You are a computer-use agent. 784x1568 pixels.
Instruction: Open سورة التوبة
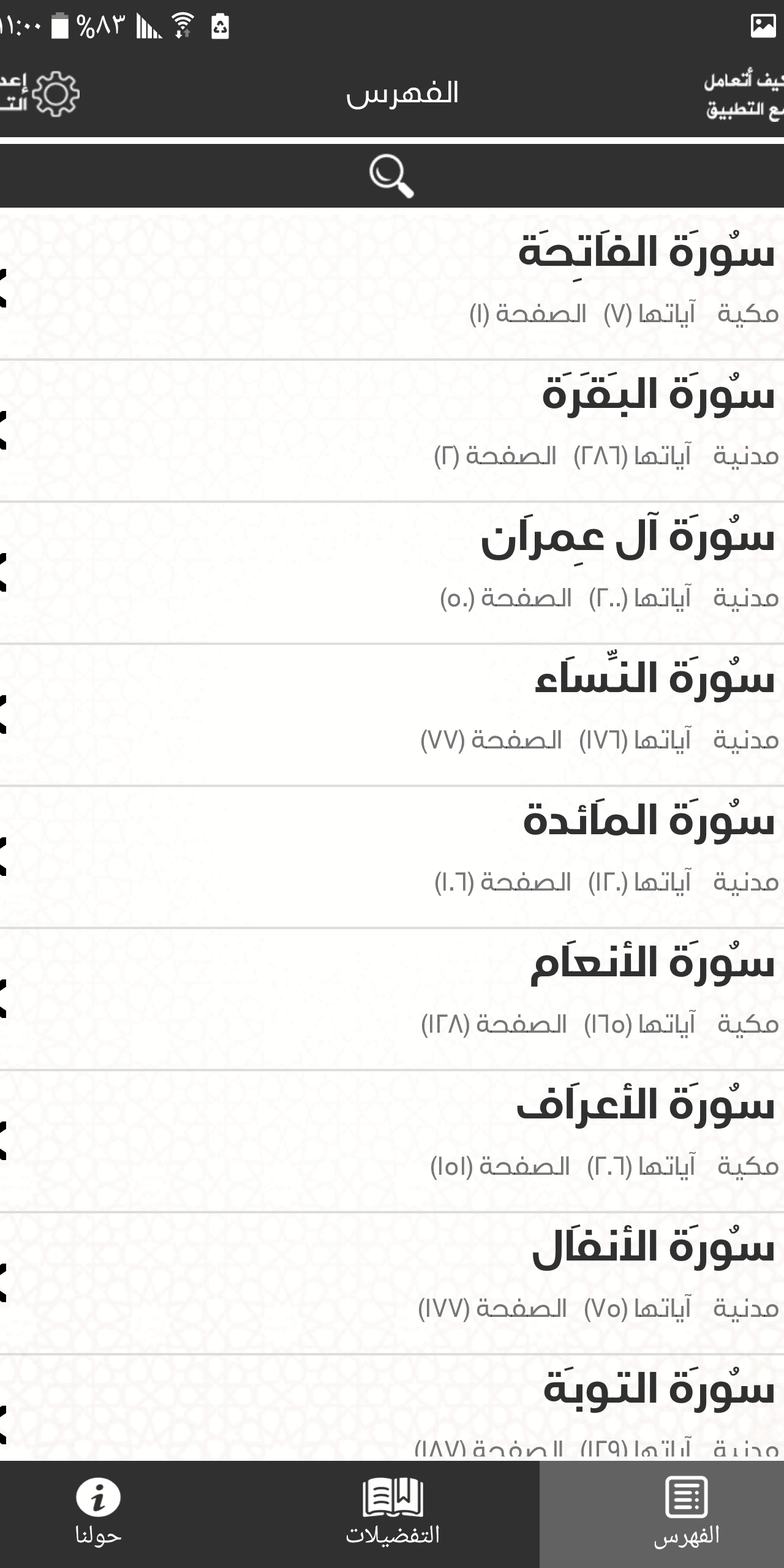tap(658, 1390)
